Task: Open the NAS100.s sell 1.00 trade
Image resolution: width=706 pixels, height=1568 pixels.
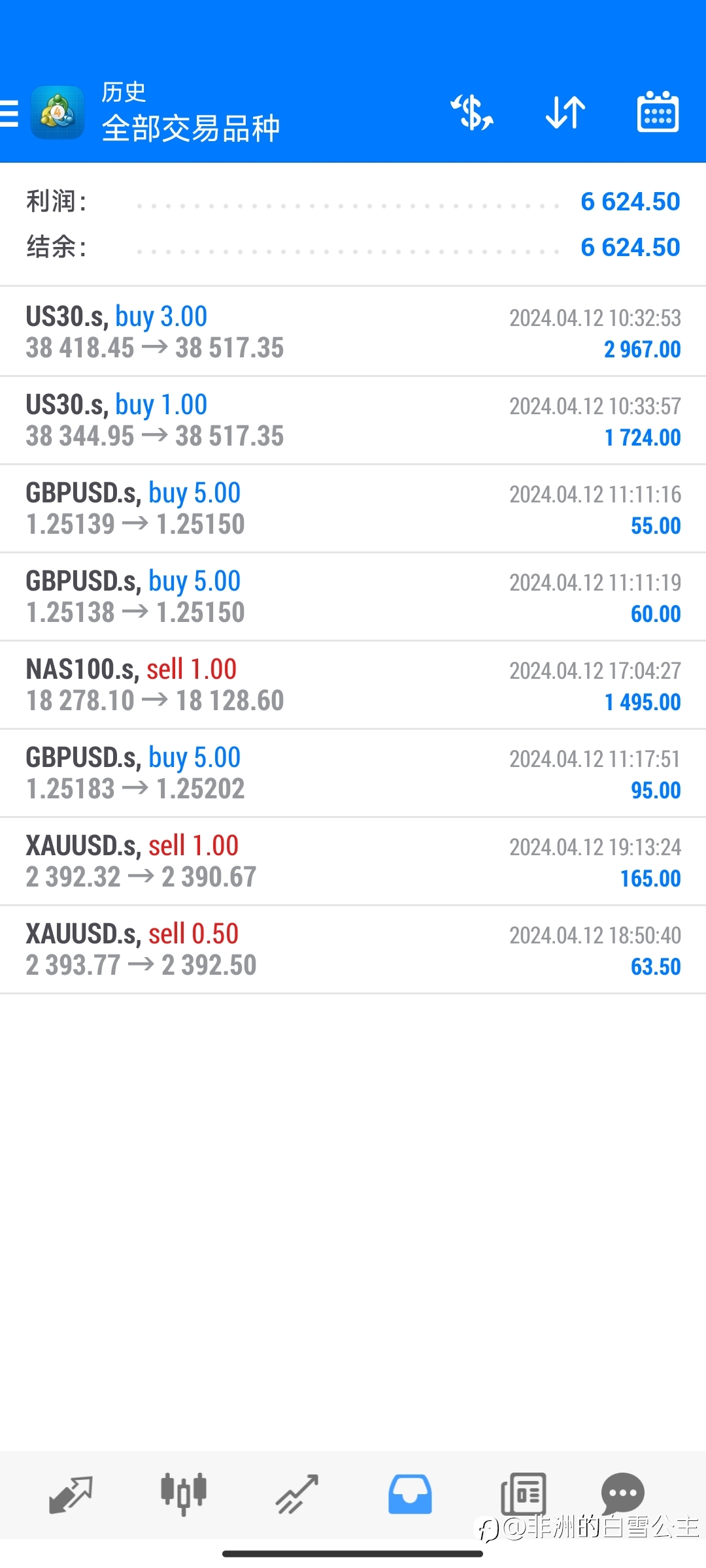Action: (x=353, y=685)
